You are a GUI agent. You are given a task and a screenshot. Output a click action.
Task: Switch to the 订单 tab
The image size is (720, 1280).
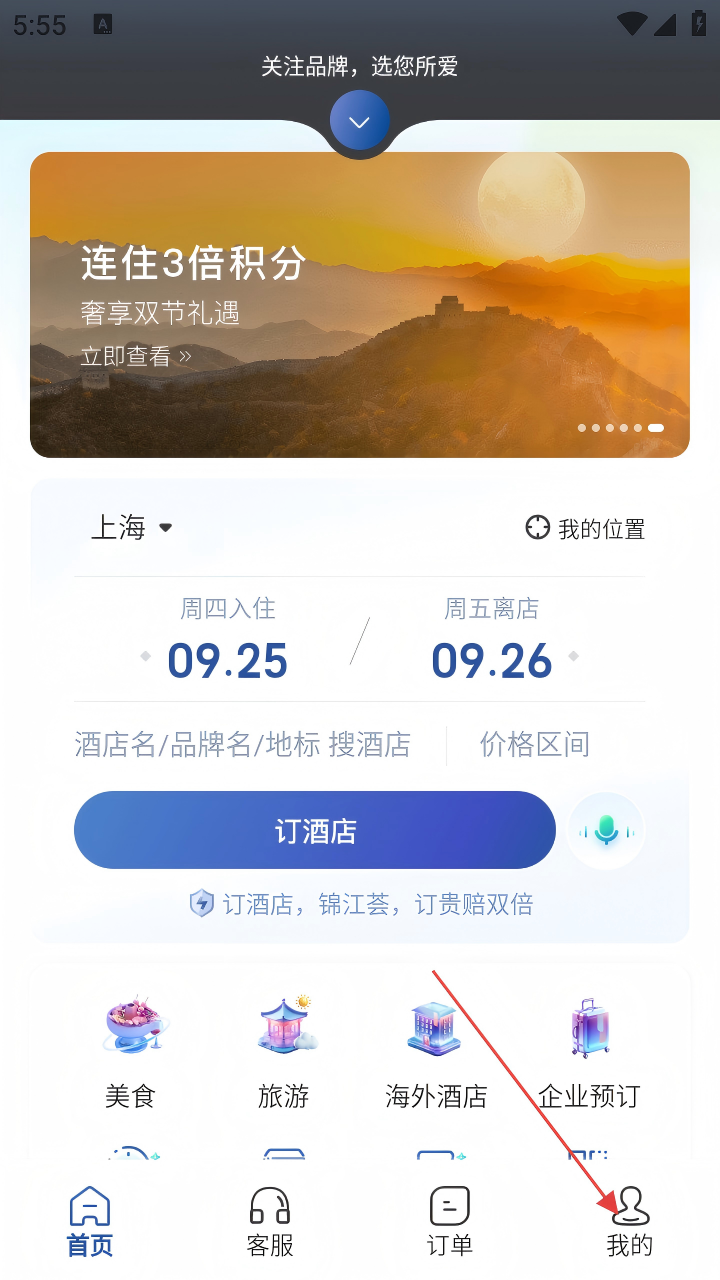point(450,1221)
